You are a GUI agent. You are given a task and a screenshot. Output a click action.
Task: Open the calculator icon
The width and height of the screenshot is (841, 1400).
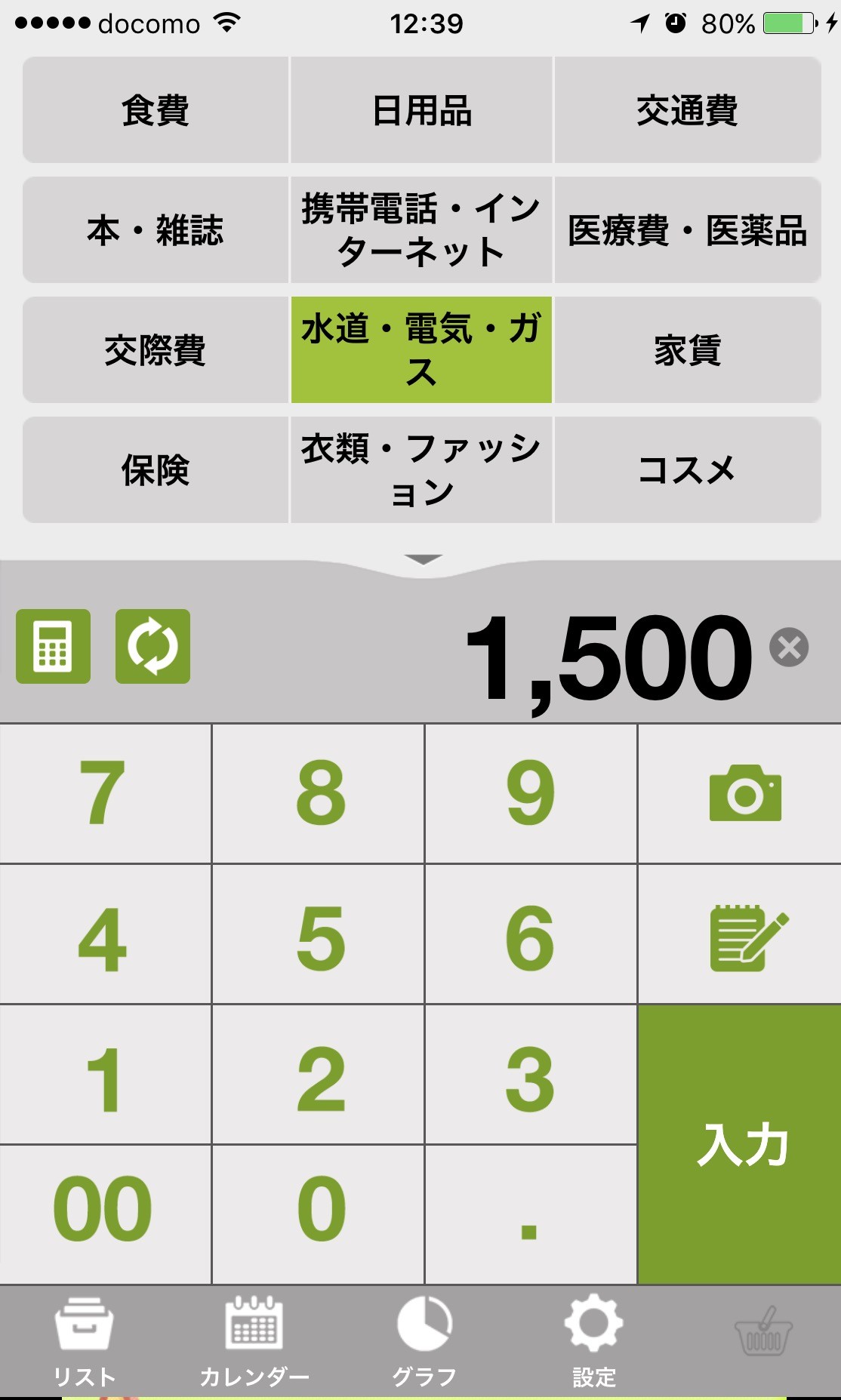tap(53, 646)
